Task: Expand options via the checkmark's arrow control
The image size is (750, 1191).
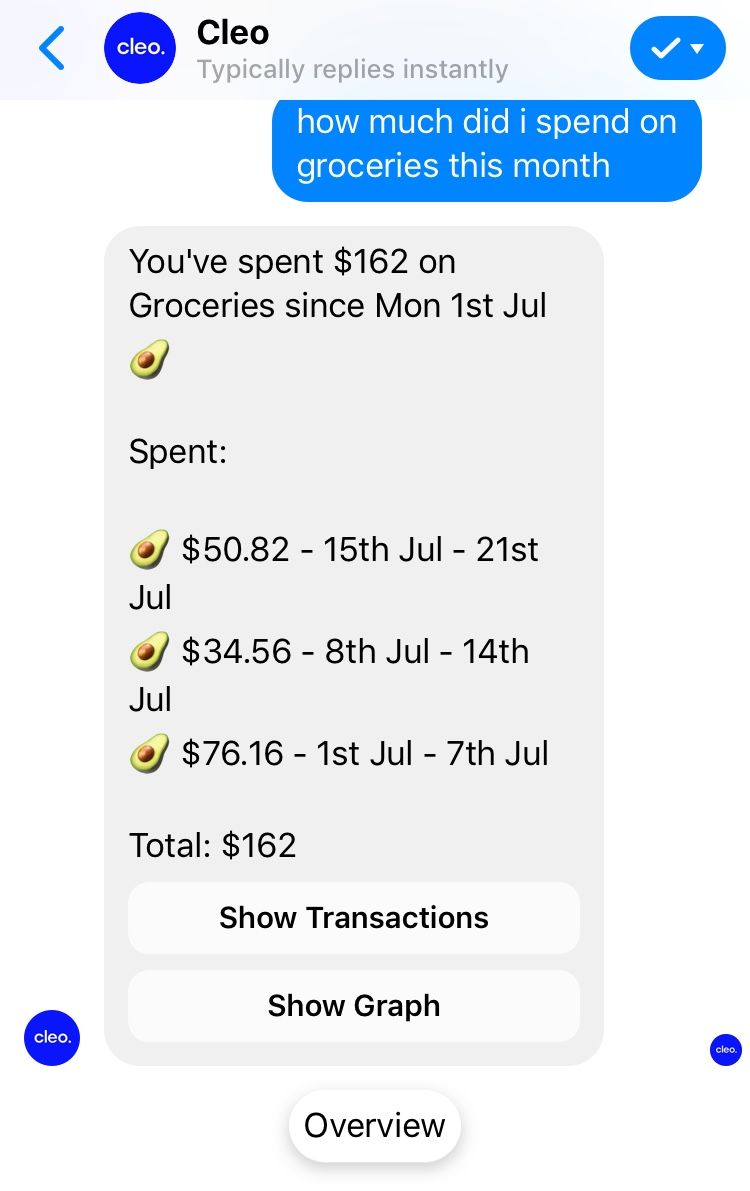Action: point(702,47)
